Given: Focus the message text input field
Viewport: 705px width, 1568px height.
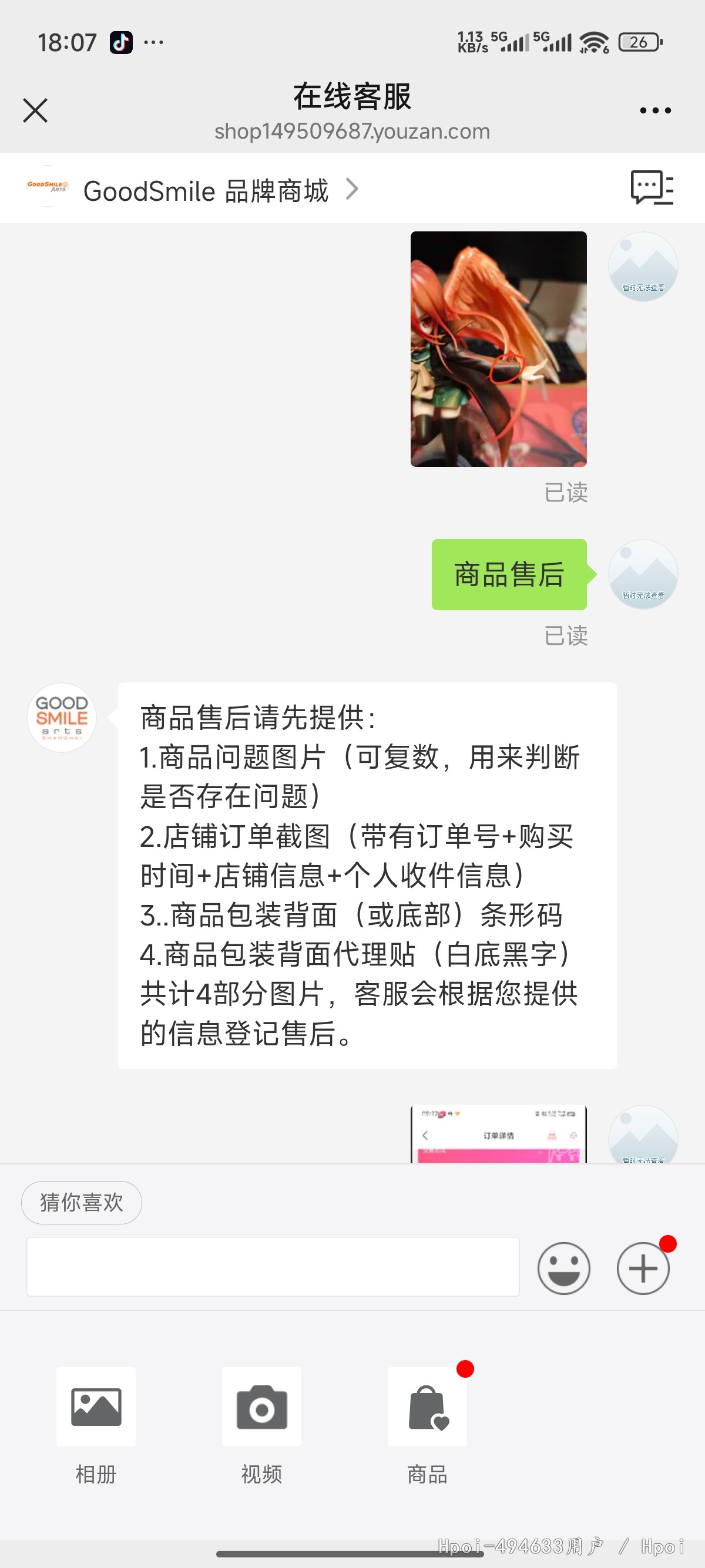Looking at the screenshot, I should 273,1266.
